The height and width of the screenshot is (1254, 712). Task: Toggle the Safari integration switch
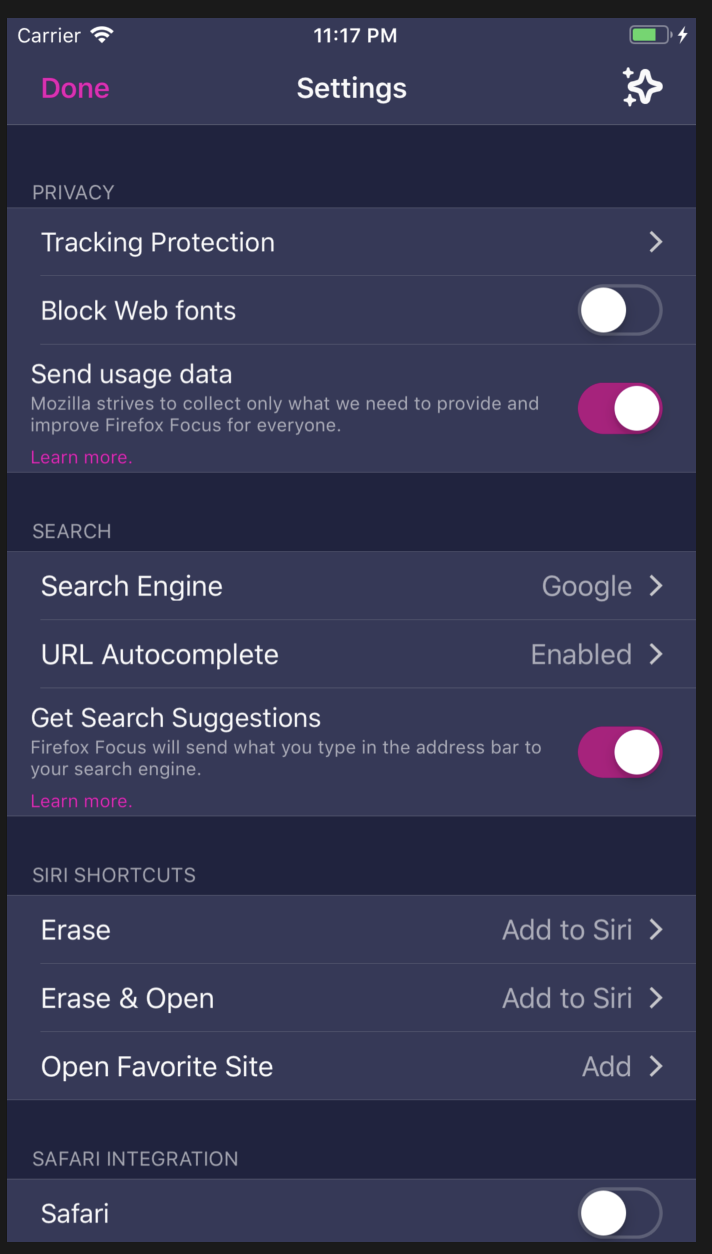click(x=620, y=1213)
